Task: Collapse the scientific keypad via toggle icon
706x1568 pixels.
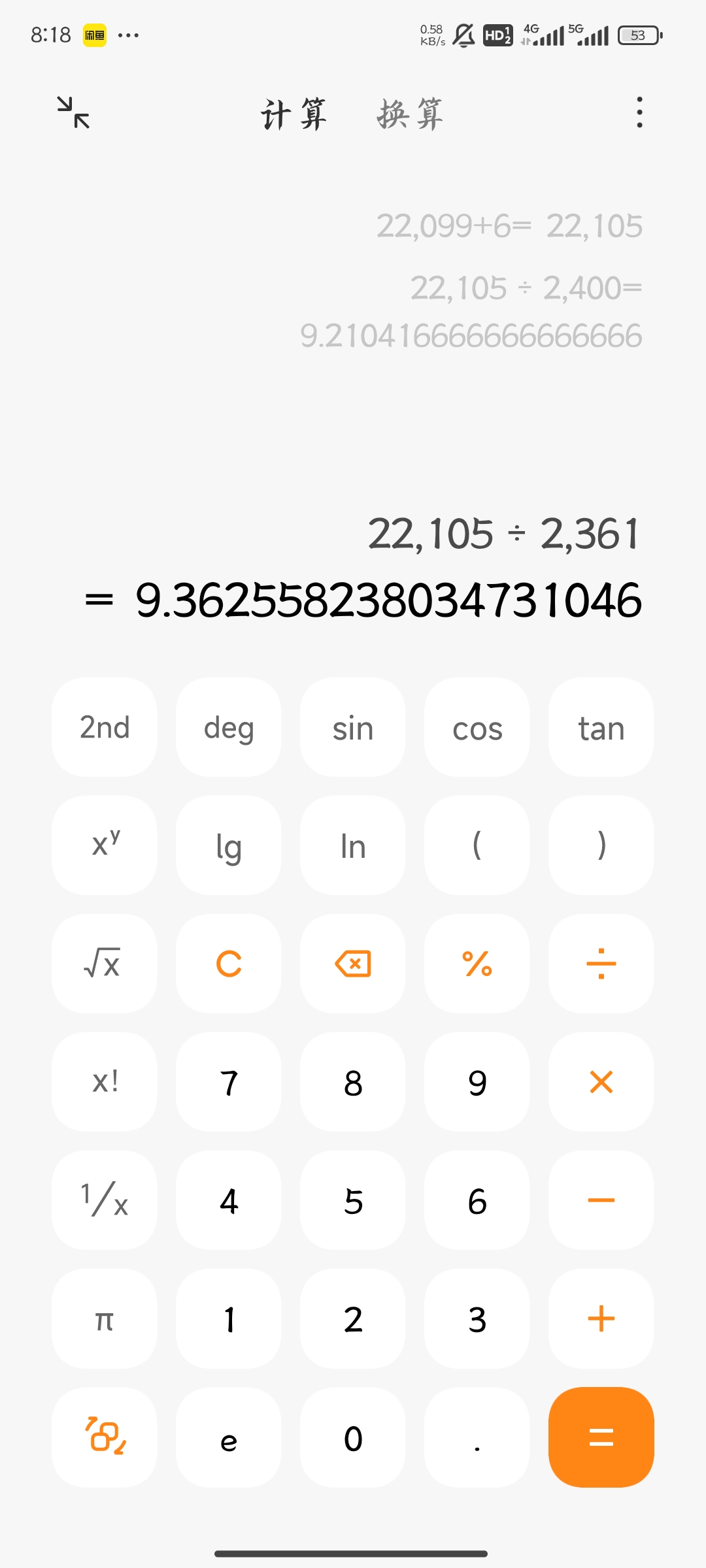Action: [105, 1437]
